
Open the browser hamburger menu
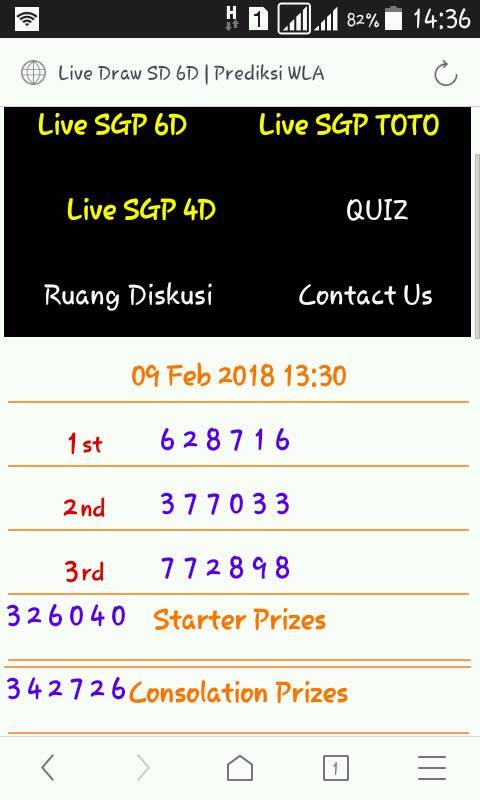pyautogui.click(x=432, y=768)
